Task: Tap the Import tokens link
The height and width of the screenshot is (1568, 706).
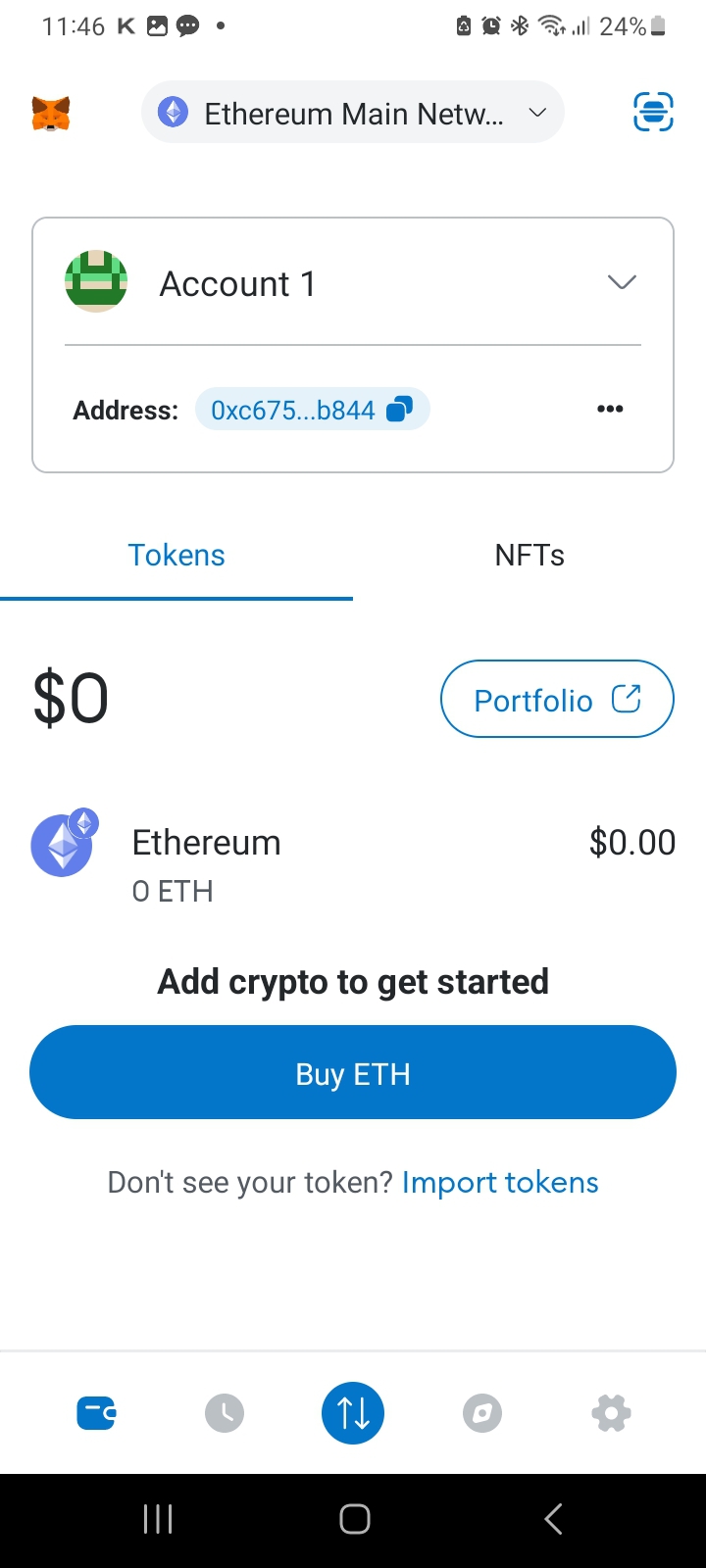Action: click(500, 1183)
